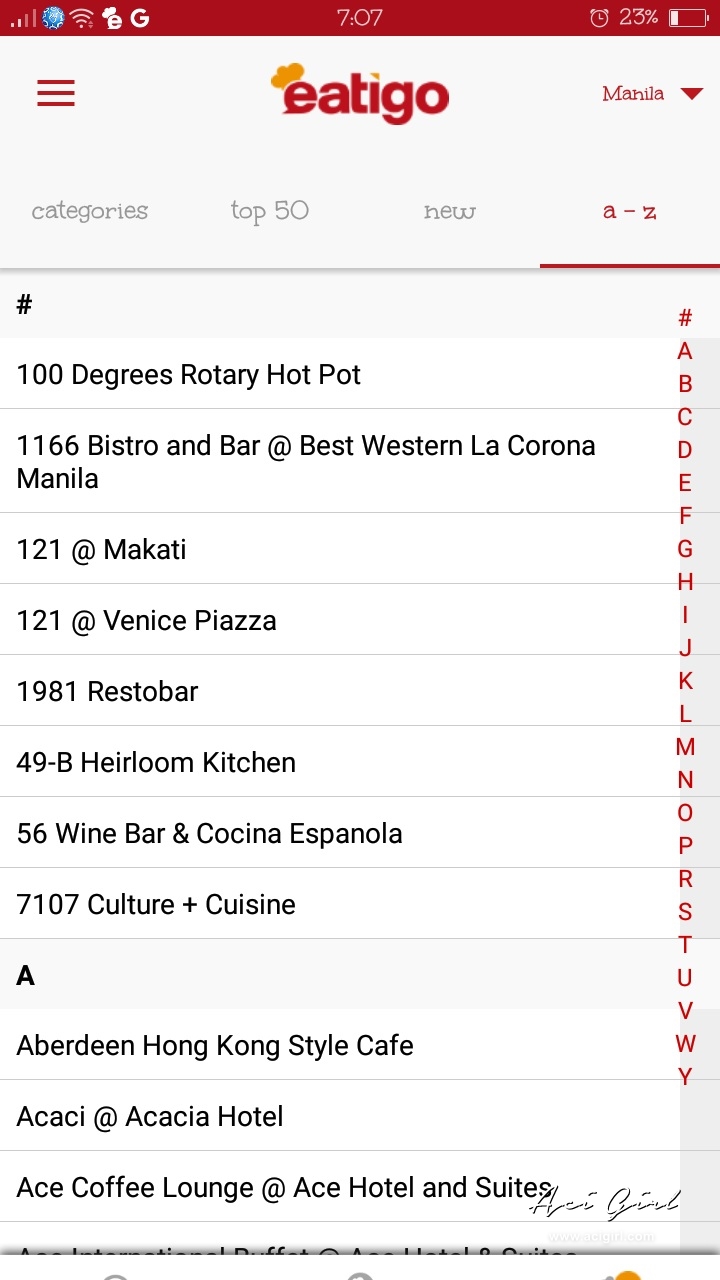Select the new tab

pyautogui.click(x=448, y=211)
